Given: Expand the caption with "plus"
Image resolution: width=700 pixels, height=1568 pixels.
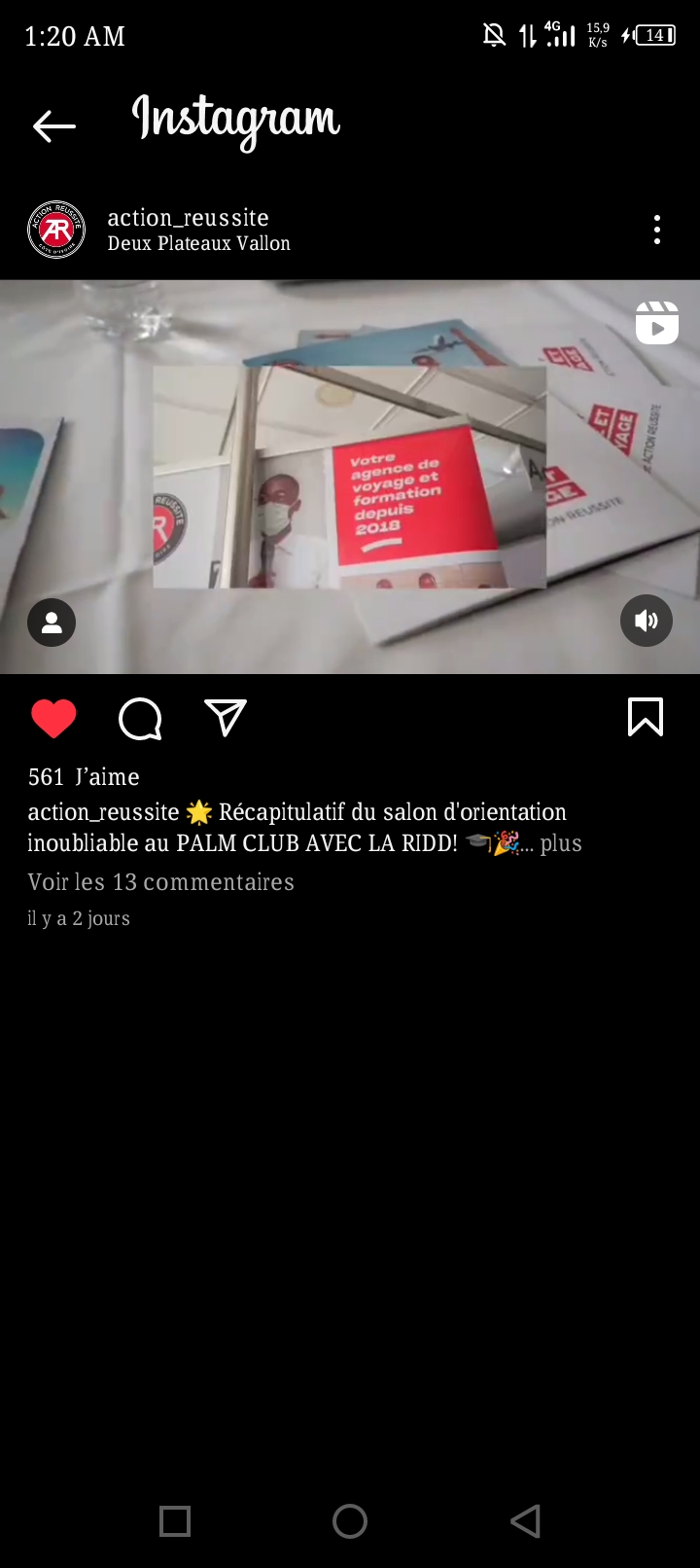Looking at the screenshot, I should pos(561,843).
